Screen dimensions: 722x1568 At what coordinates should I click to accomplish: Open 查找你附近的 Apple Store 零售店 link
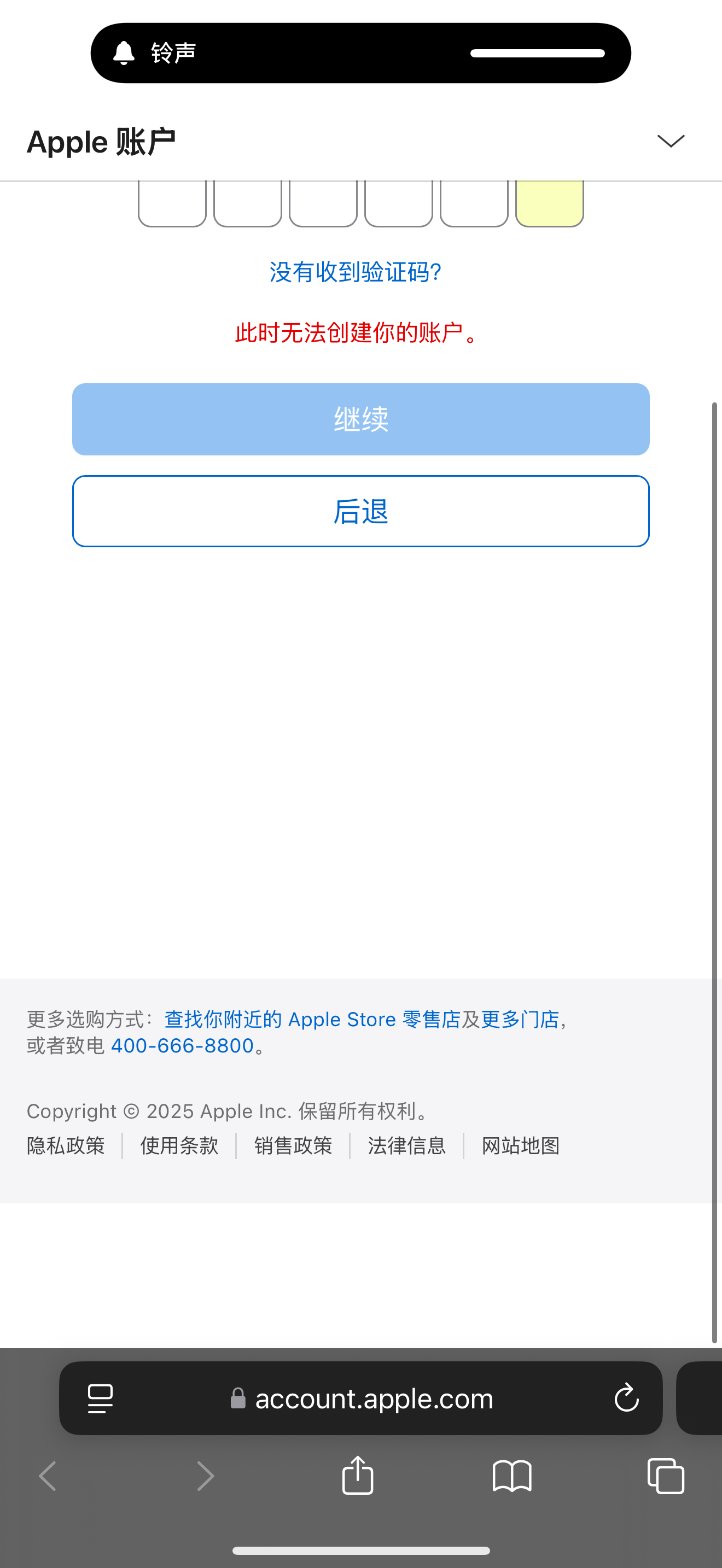pyautogui.click(x=312, y=1019)
